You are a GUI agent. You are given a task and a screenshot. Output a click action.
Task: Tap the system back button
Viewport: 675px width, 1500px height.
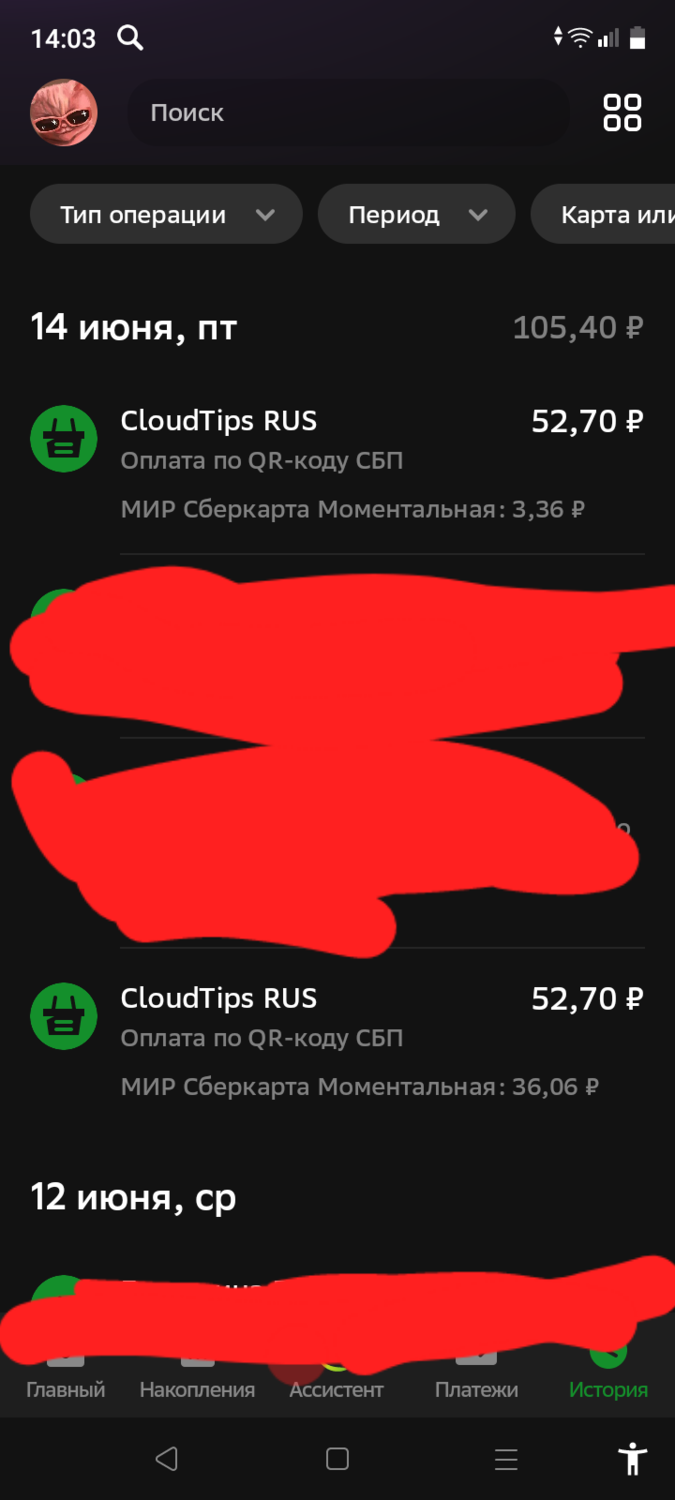(x=167, y=1459)
